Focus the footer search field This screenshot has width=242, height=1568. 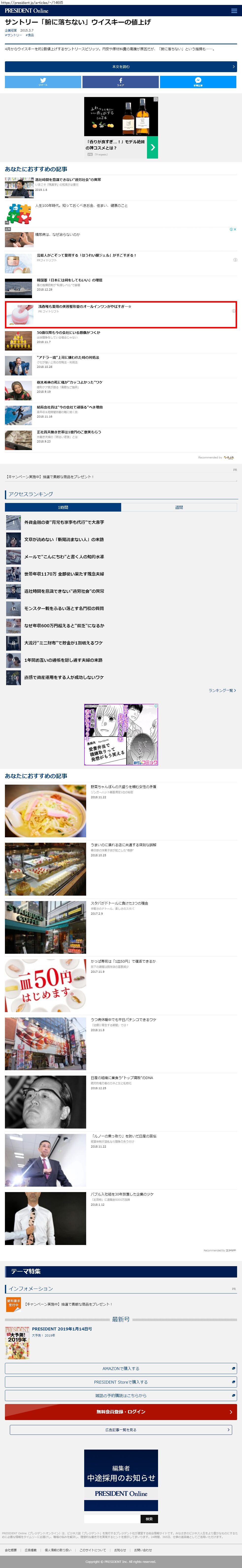coord(112,1519)
